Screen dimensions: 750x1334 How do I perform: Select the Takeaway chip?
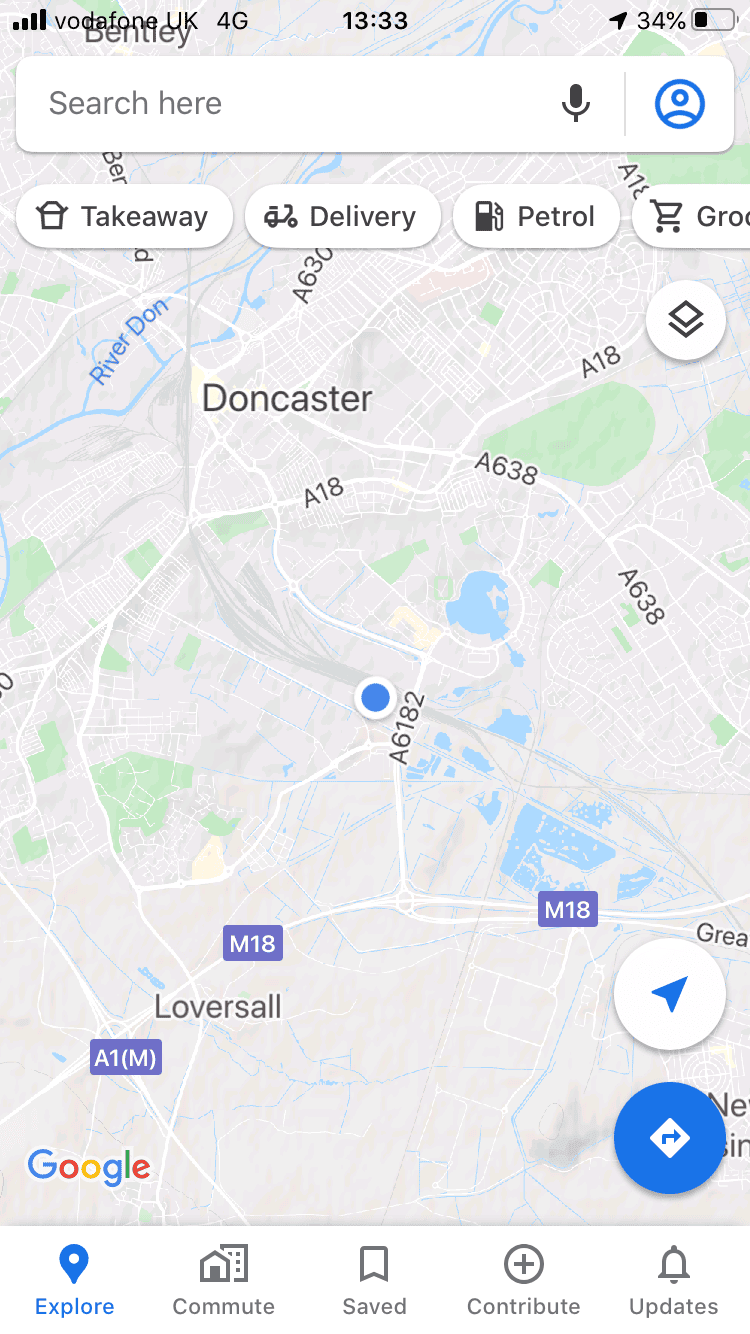[x=124, y=216]
